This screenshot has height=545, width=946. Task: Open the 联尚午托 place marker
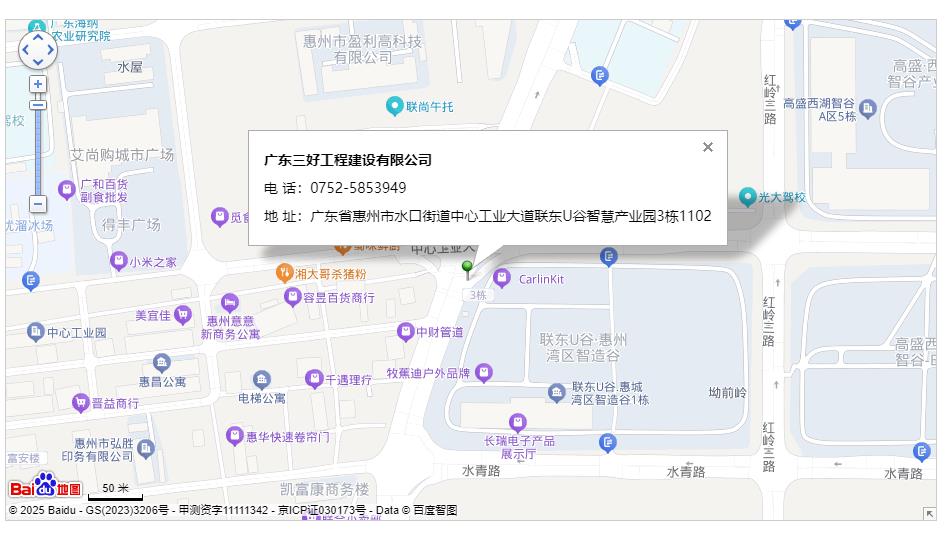[x=395, y=106]
